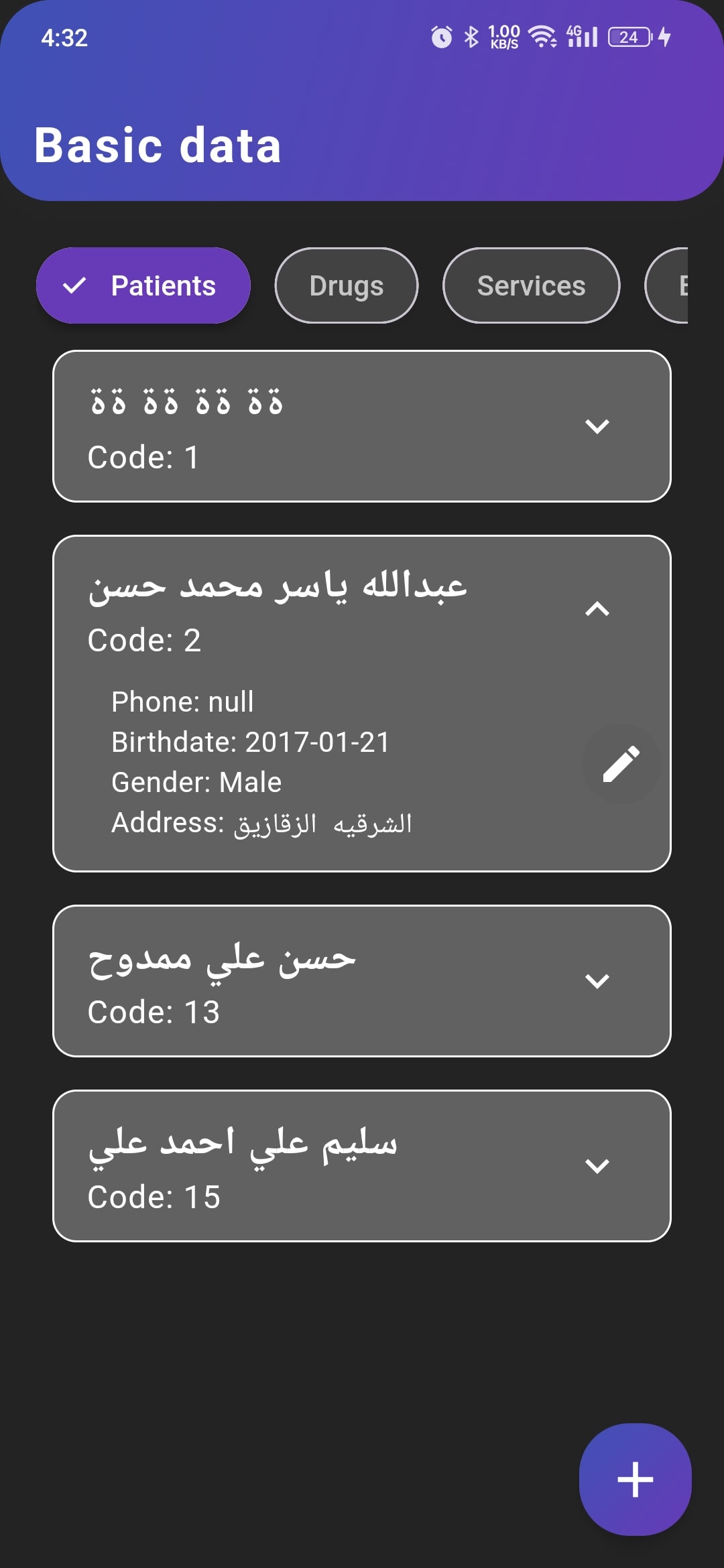This screenshot has height=1568, width=724.
Task: Enable the Services filter chip
Action: point(531,285)
